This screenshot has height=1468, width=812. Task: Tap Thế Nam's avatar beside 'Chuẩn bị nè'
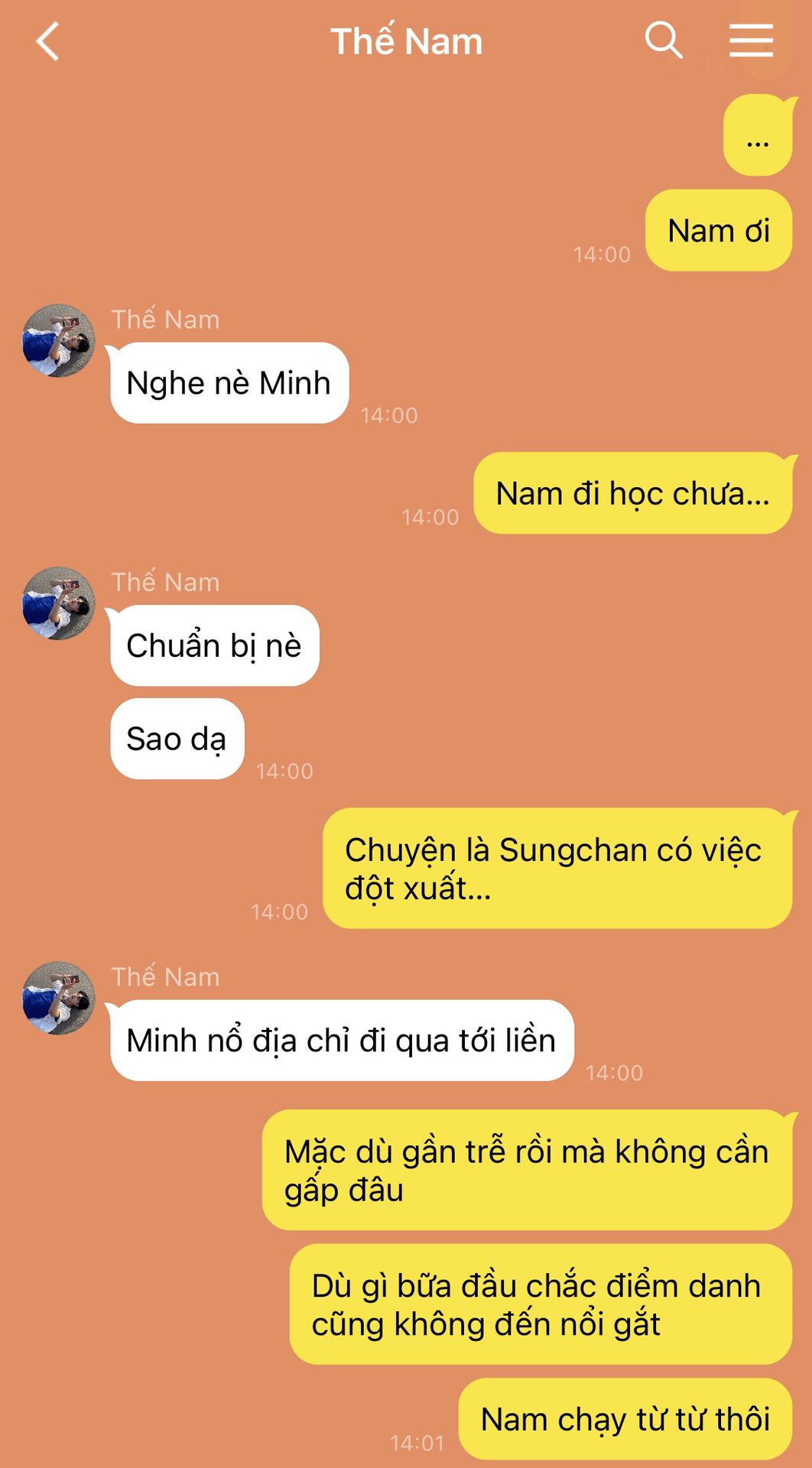(x=59, y=603)
